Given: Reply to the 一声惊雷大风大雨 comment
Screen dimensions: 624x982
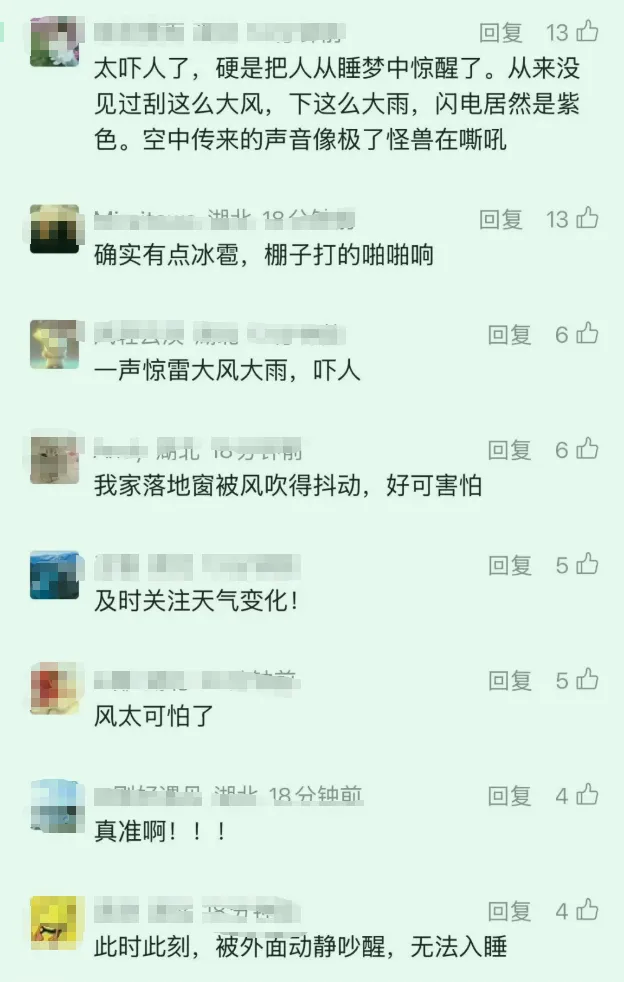Looking at the screenshot, I should pos(509,335).
